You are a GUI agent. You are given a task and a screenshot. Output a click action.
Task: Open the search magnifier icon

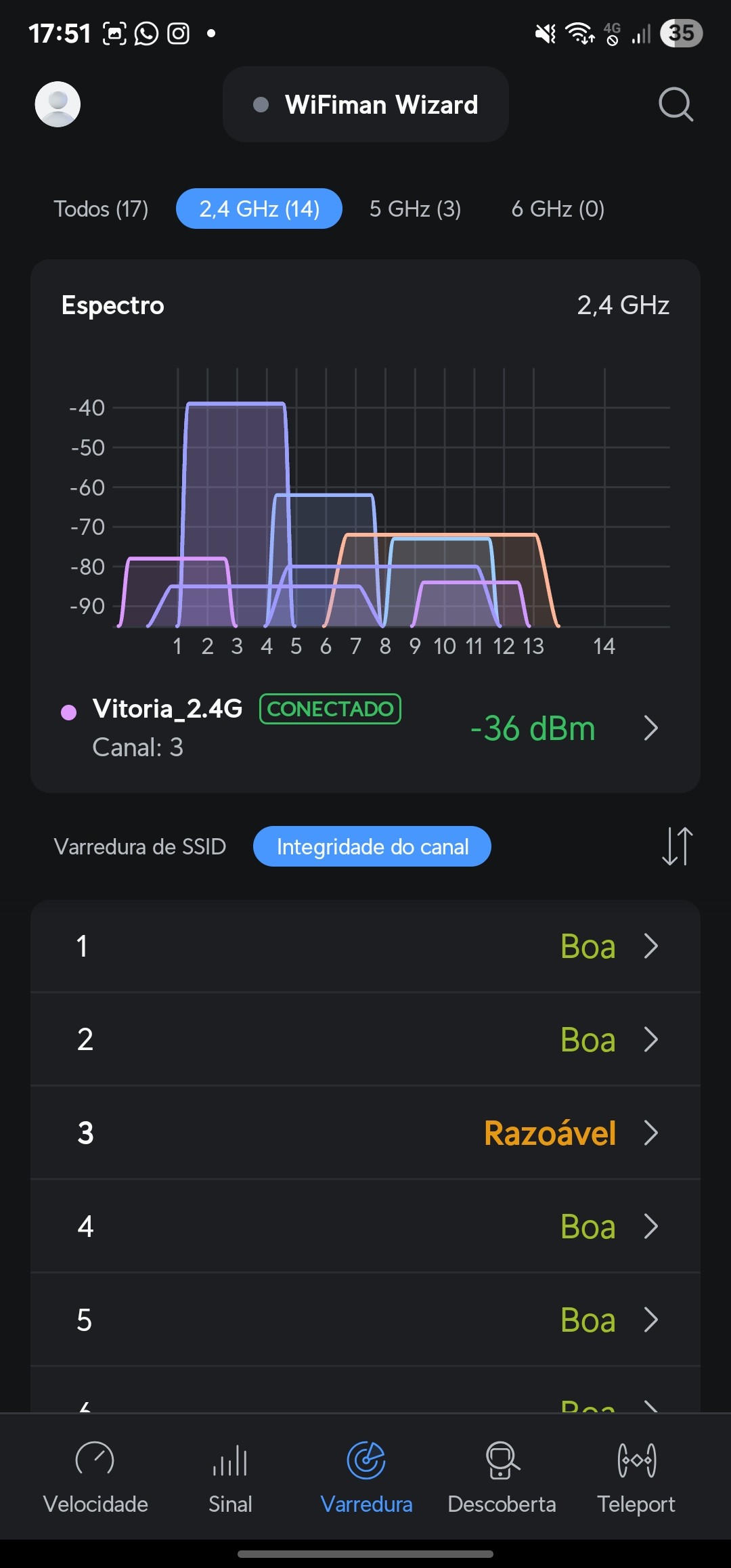pyautogui.click(x=675, y=104)
